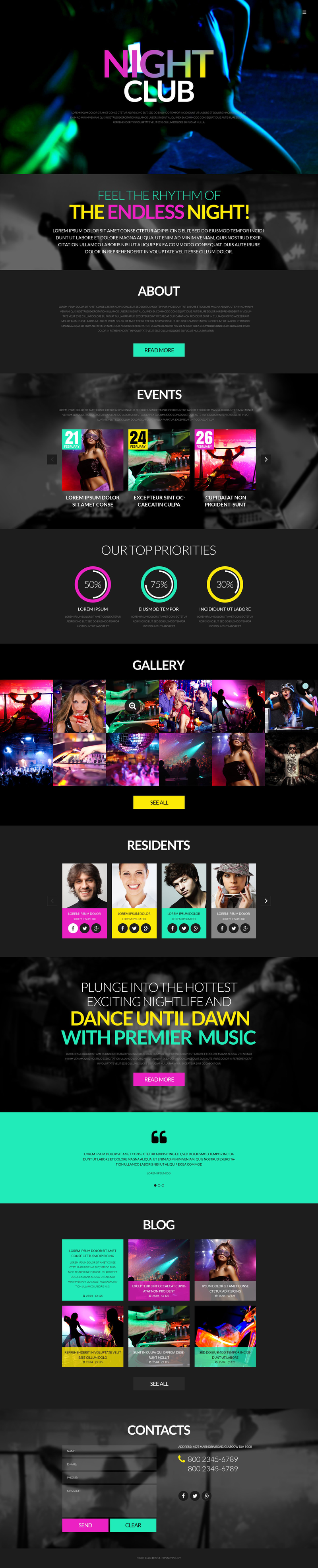This screenshot has width=318, height=1568.
Task: Show previous events with left arrow
Action: point(52,459)
